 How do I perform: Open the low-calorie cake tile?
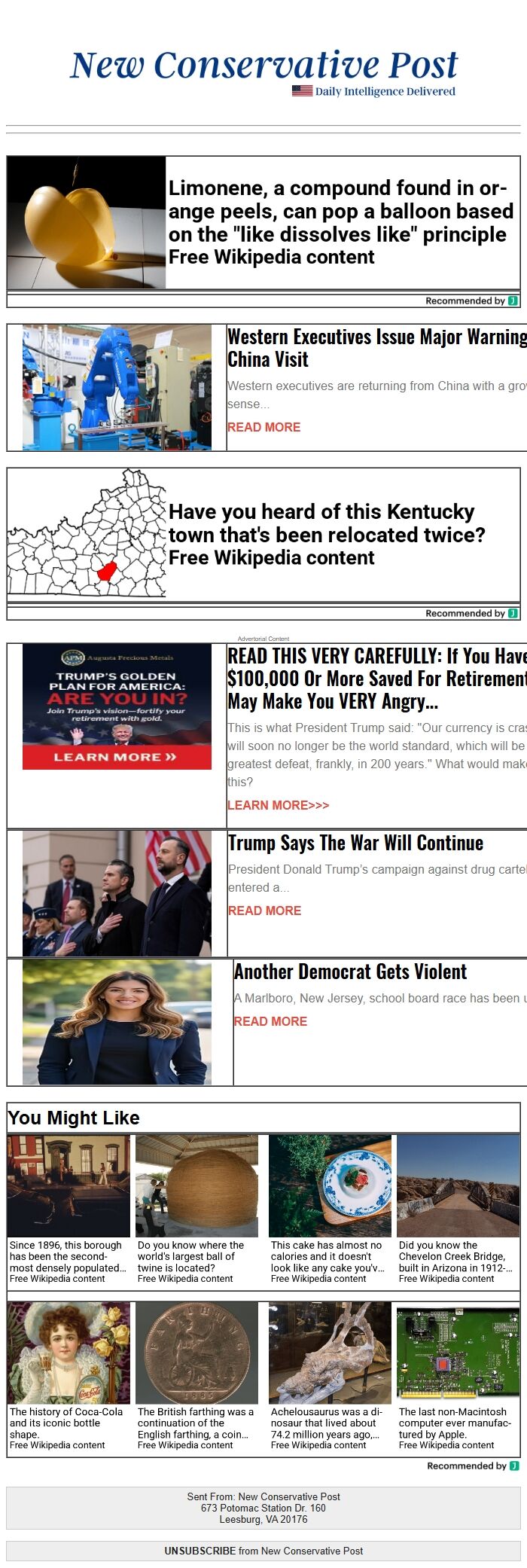tap(330, 1210)
